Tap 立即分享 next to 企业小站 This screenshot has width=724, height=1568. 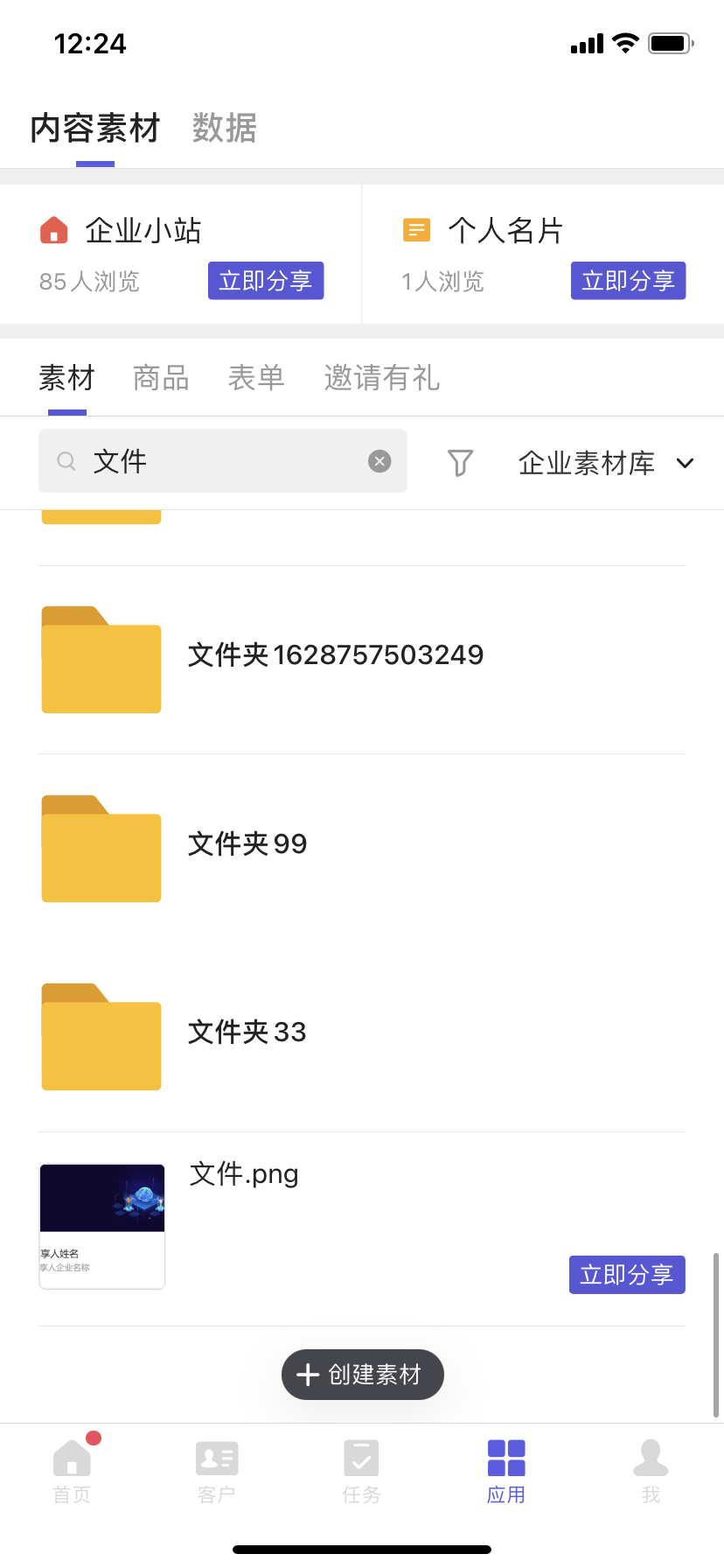pos(266,281)
